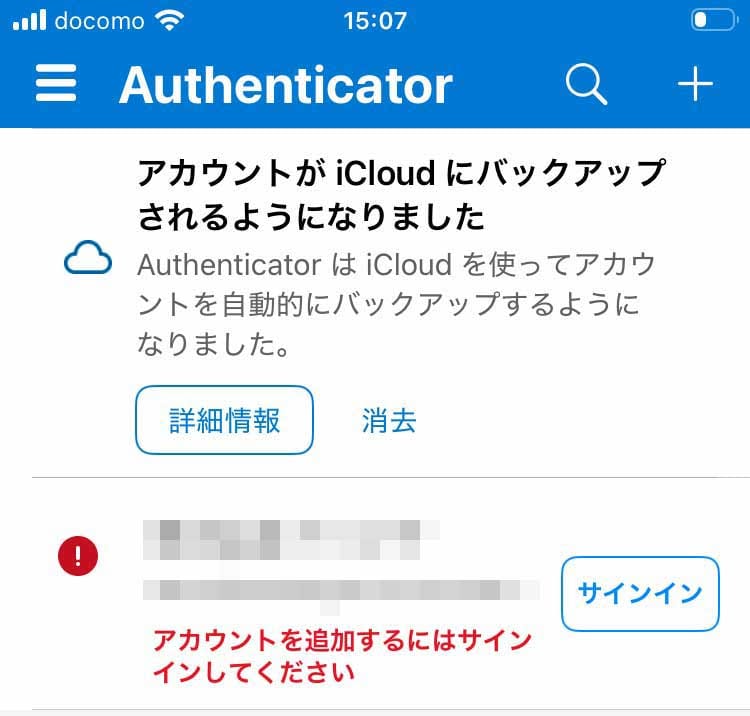Dismiss the iCloud backup notice with 消去
The height and width of the screenshot is (716, 750).
pyautogui.click(x=389, y=420)
